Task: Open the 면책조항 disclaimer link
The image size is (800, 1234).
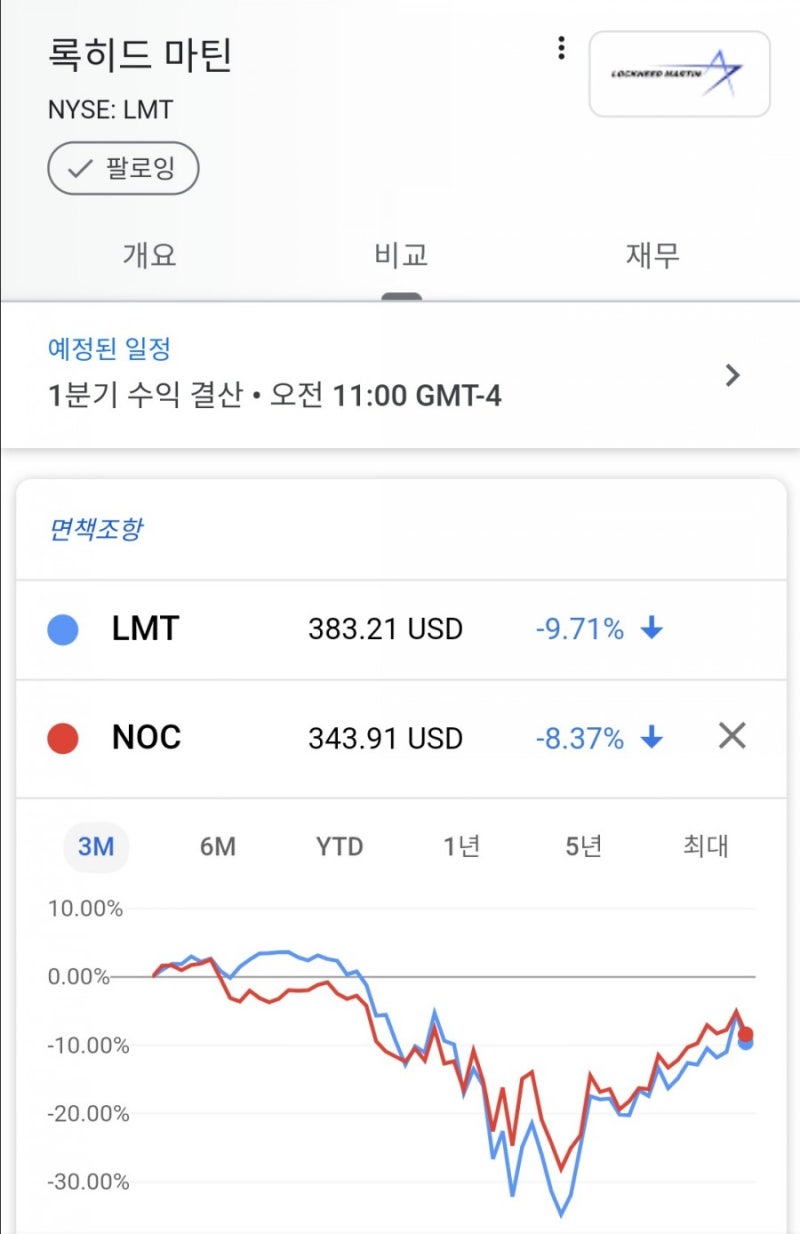Action: coord(96,530)
